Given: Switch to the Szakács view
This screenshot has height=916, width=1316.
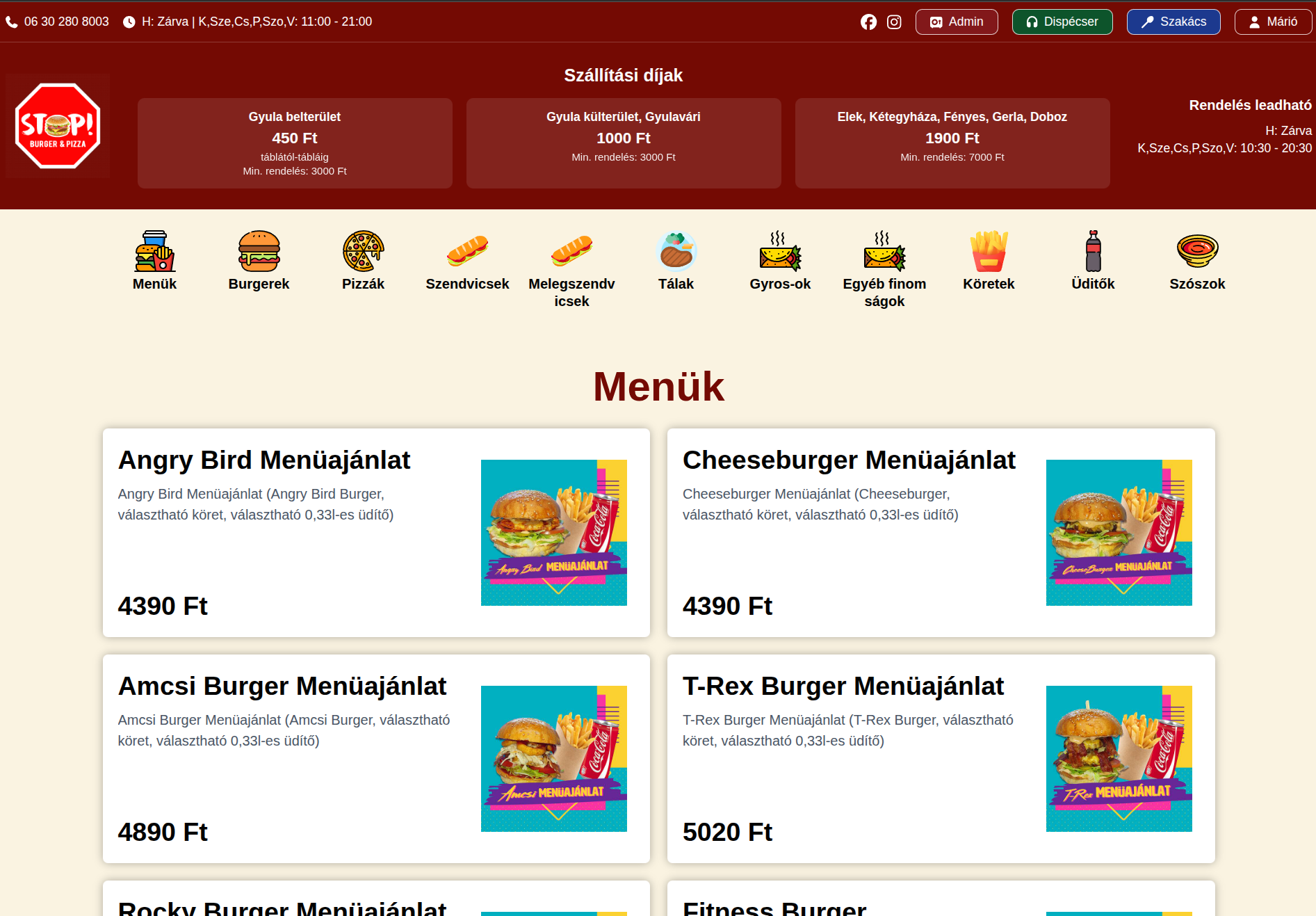Looking at the screenshot, I should [1173, 22].
